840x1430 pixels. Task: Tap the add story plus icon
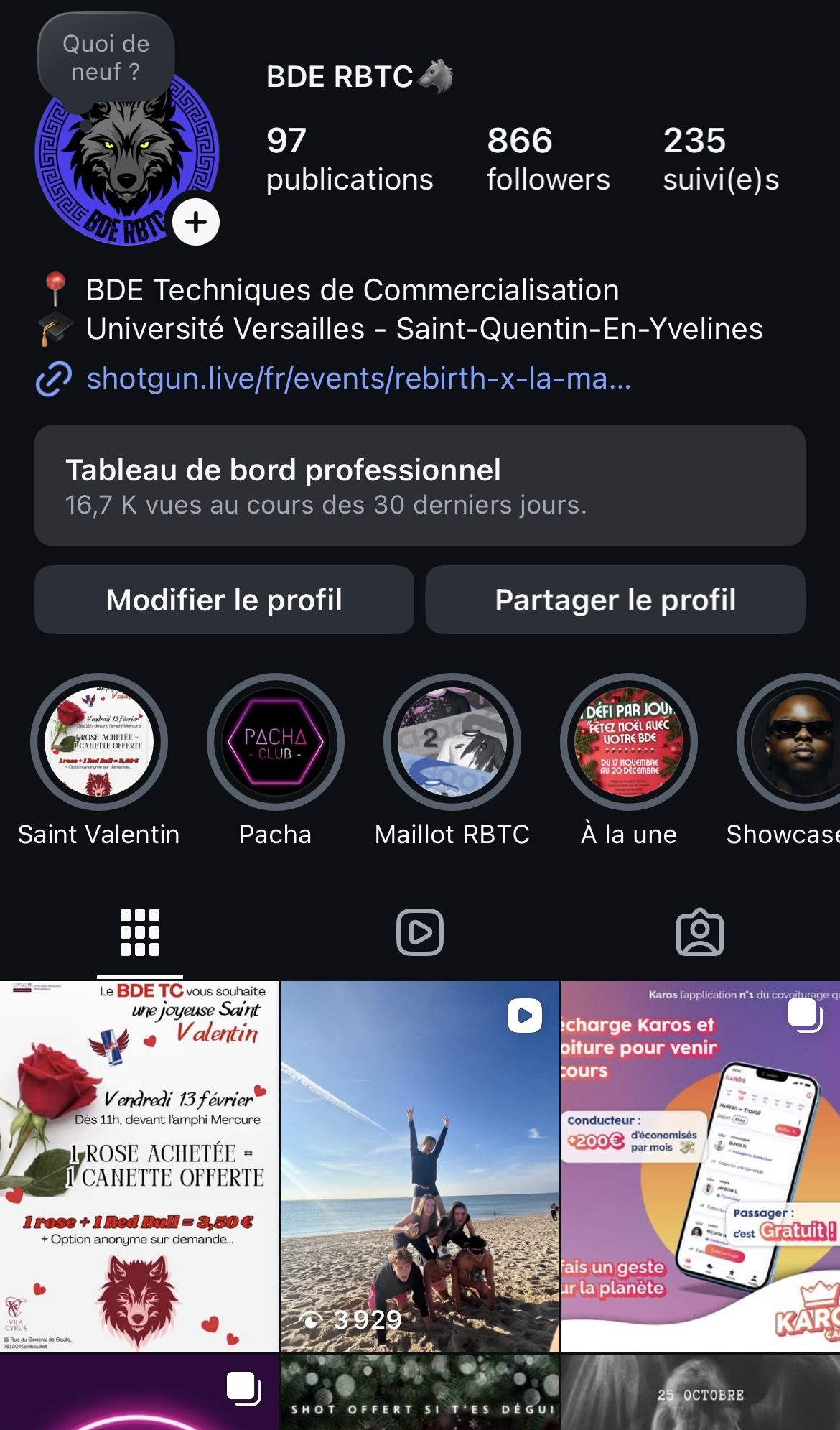coord(195,222)
